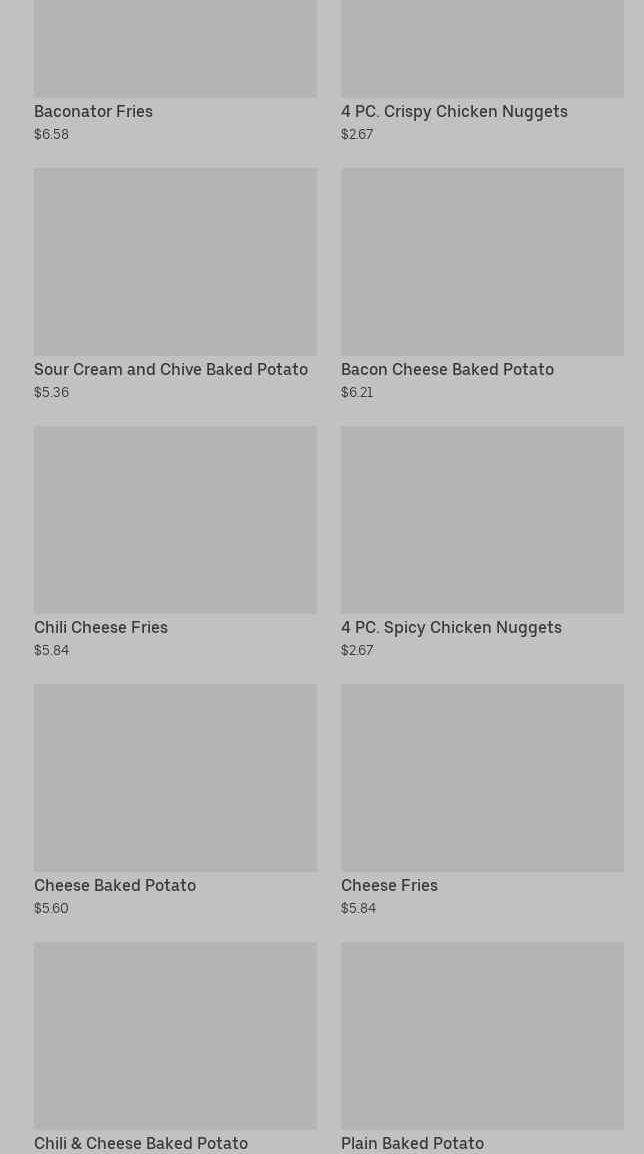Open the Baconator Fries item
The image size is (644, 1154).
point(175,60)
